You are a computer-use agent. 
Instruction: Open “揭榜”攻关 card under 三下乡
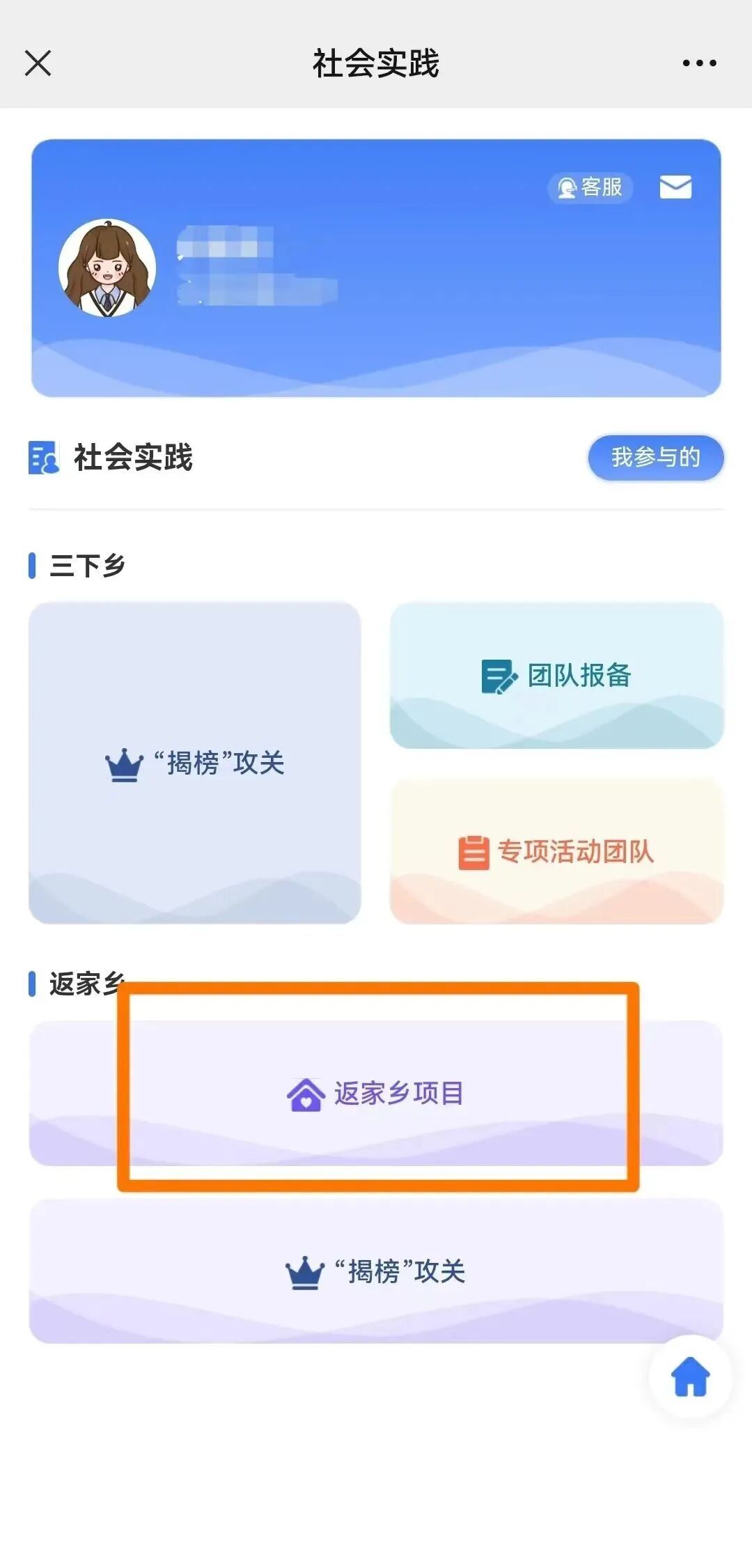[195, 763]
